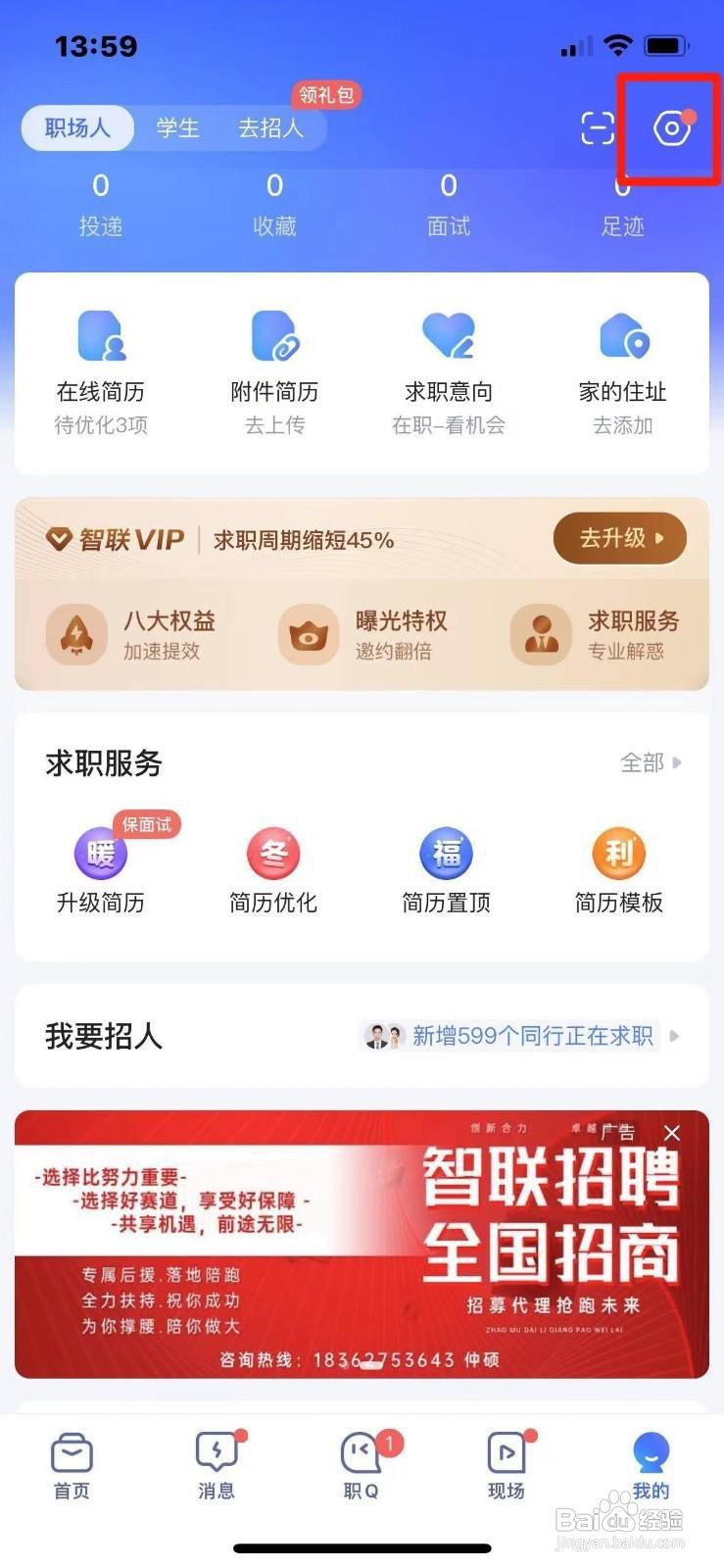The image size is (724, 1568).
Task: Open the 曝光特权 crown icon
Action: click(307, 634)
